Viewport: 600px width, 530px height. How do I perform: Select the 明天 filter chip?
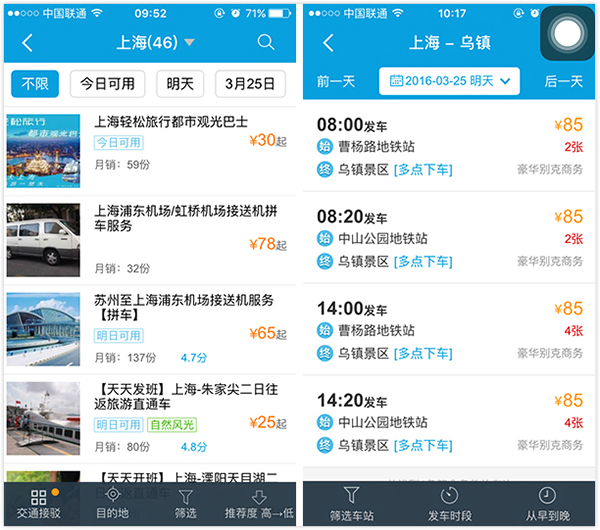pyautogui.click(x=181, y=84)
